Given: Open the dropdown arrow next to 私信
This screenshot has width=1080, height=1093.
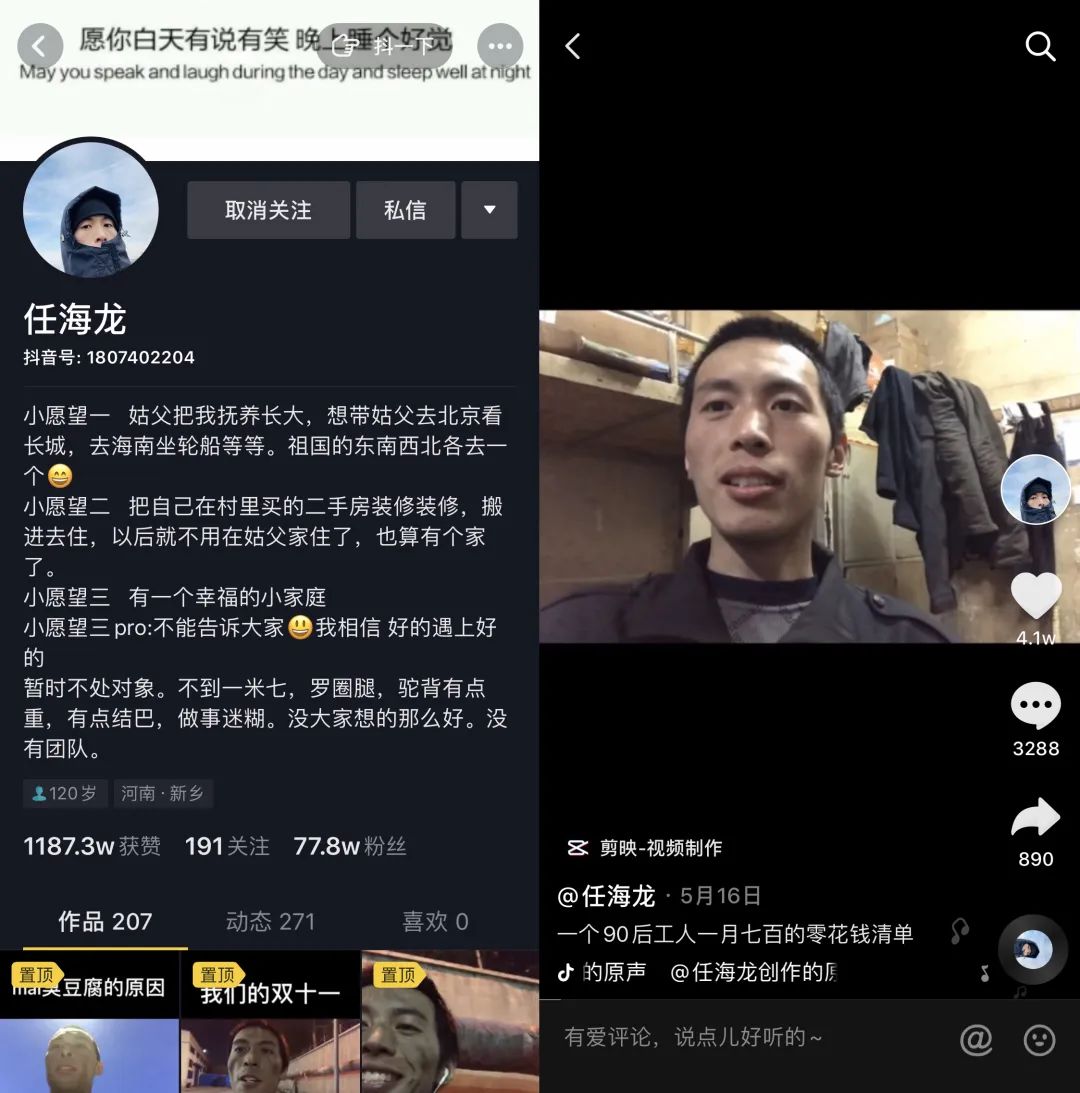Looking at the screenshot, I should tap(489, 210).
